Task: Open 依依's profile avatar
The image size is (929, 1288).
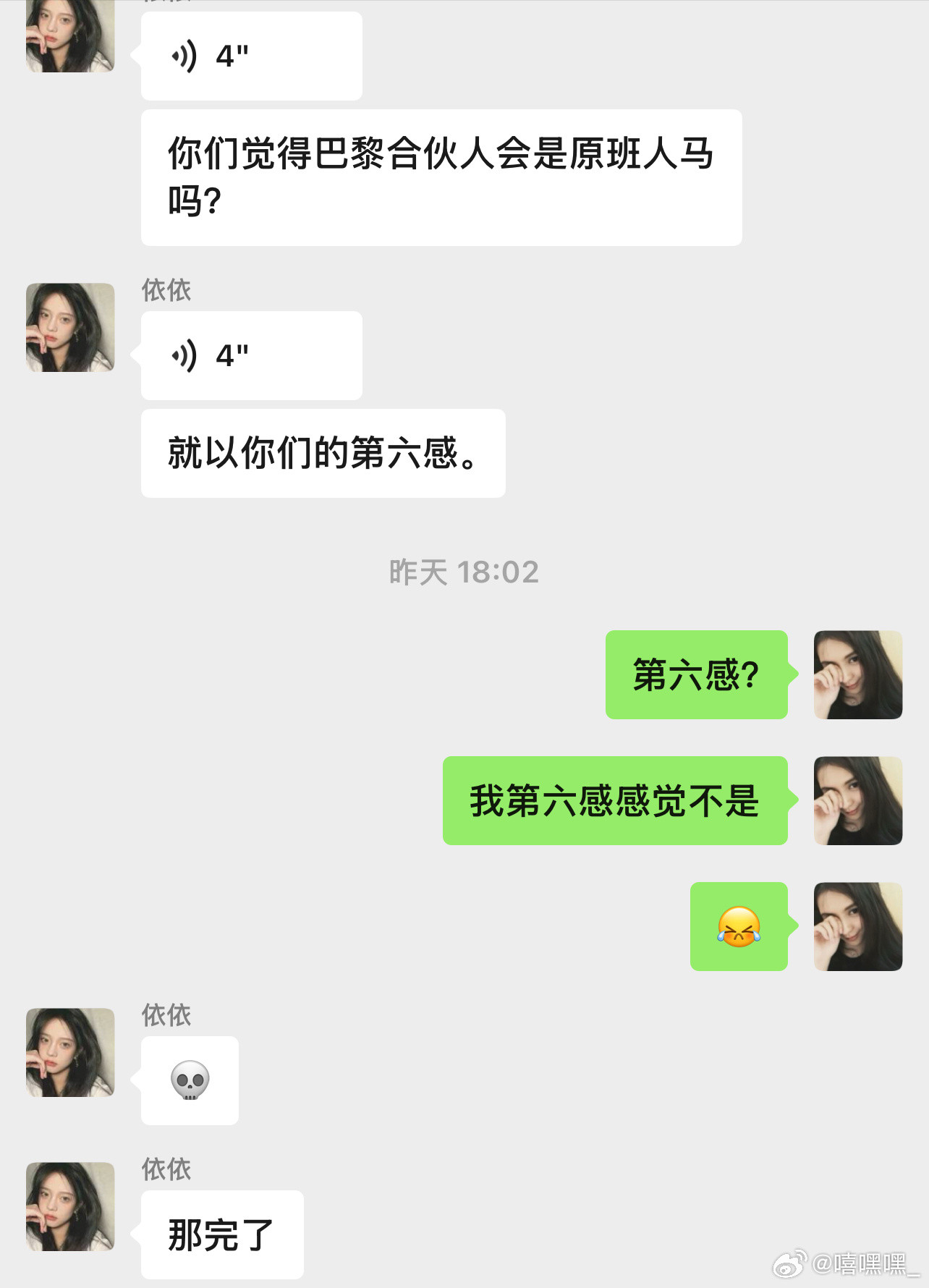Action: (69, 327)
